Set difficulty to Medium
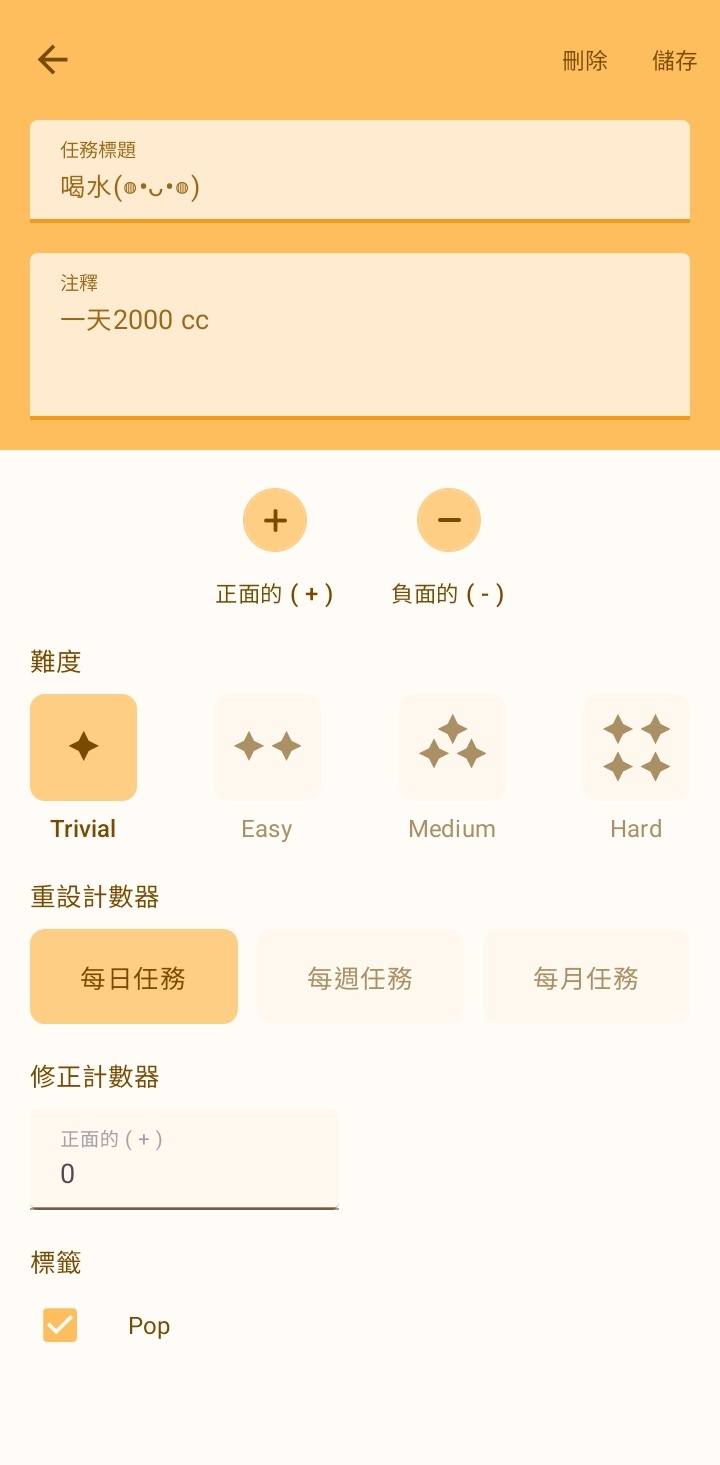 452,747
